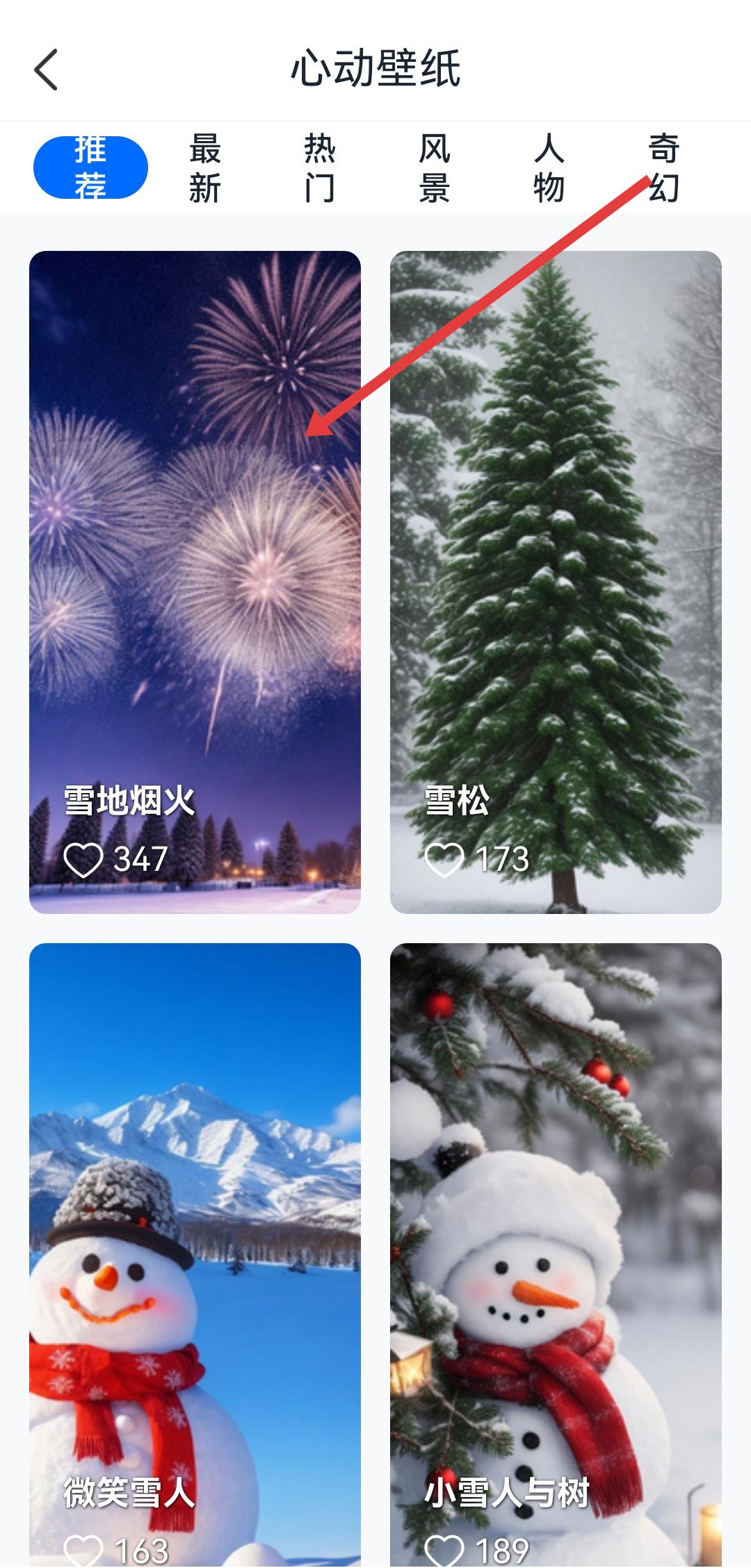Open the 人物 category tab
Image resolution: width=751 pixels, height=1568 pixels.
coord(549,168)
